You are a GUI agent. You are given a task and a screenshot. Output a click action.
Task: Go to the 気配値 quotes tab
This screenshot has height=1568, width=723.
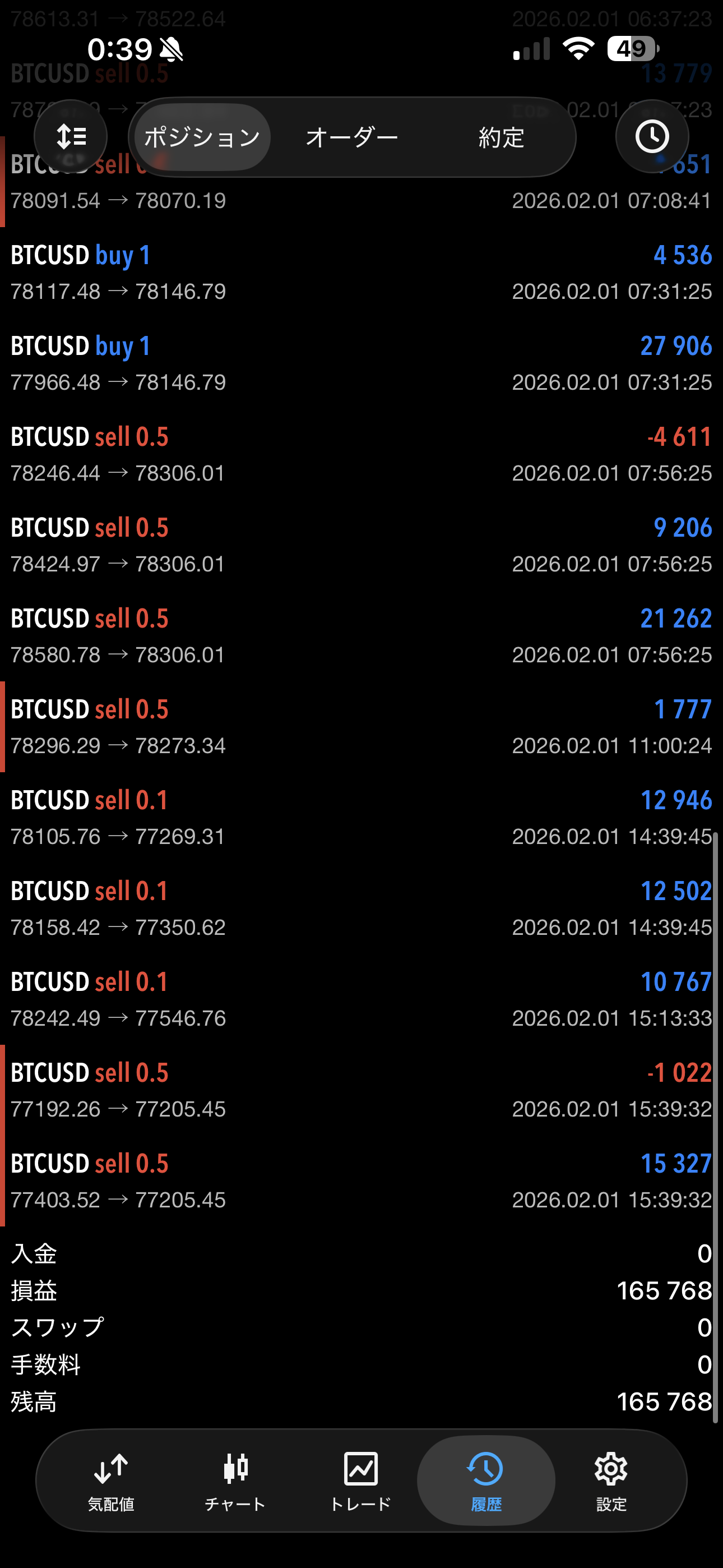point(111,1481)
